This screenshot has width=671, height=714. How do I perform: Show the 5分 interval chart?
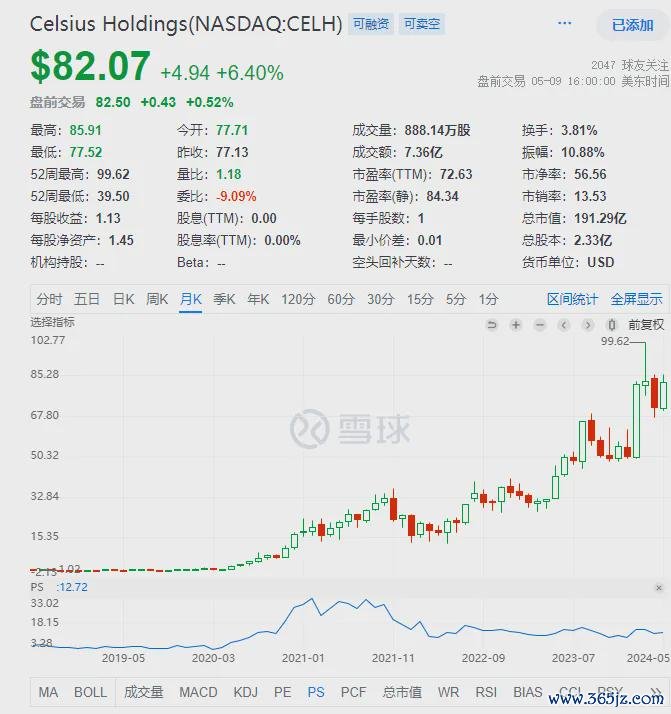[456, 299]
